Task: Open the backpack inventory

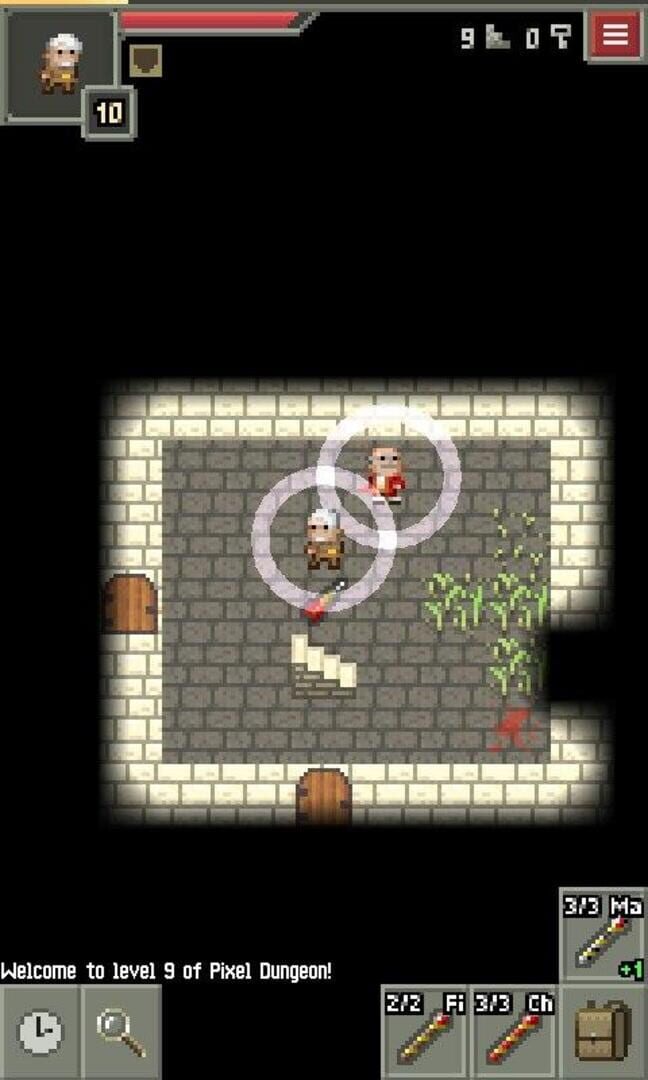Action: coord(603,1032)
